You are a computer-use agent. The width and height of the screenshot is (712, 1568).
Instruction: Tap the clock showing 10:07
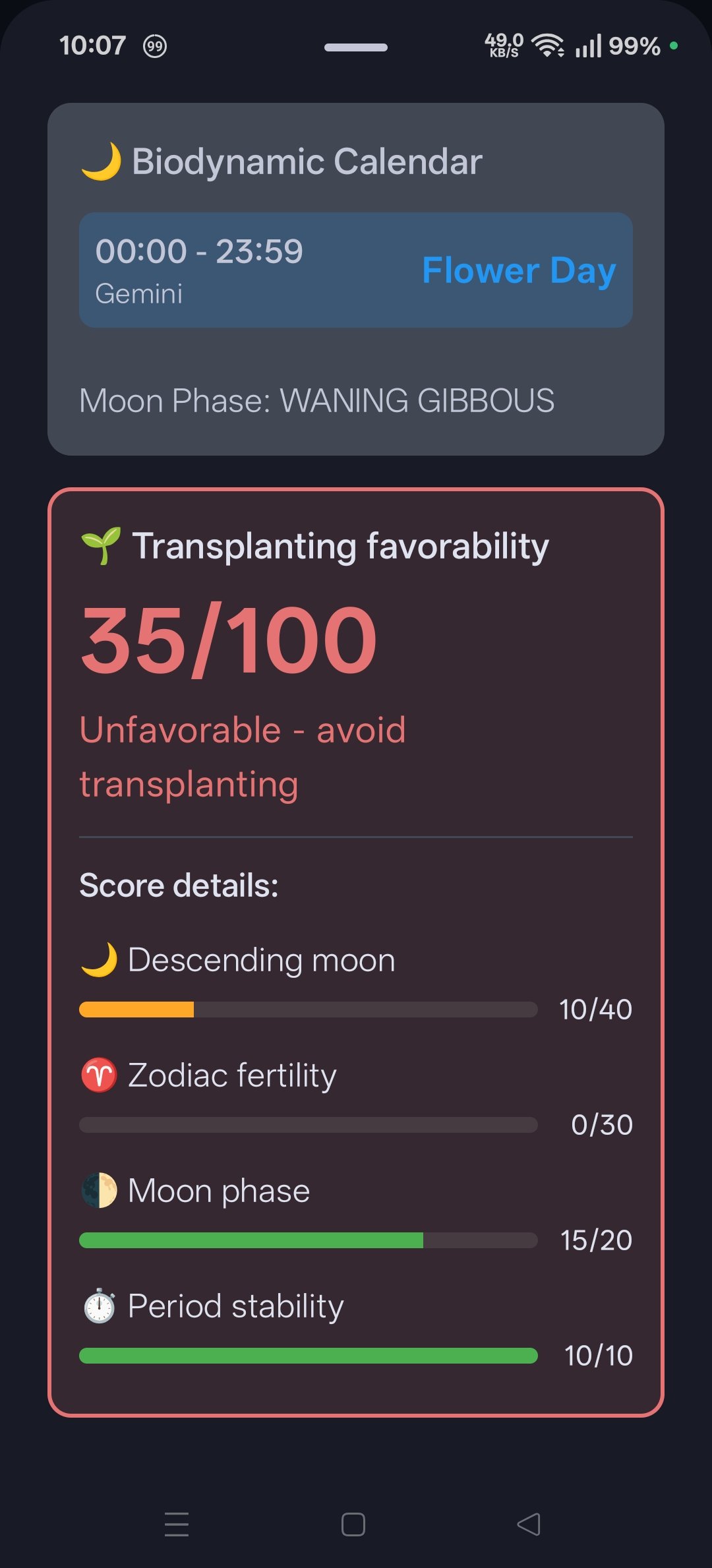pyautogui.click(x=94, y=45)
